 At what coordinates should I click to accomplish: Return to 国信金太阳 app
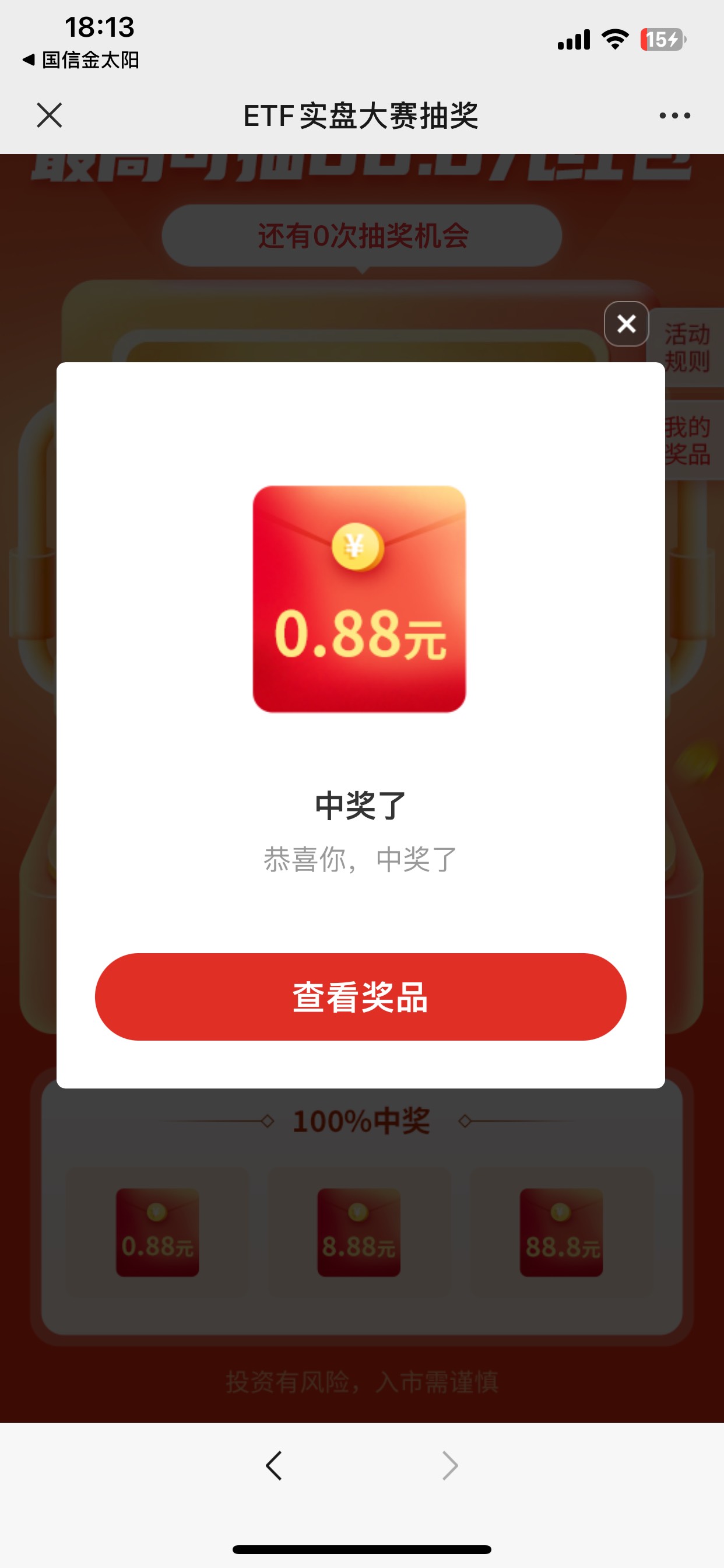tap(81, 60)
